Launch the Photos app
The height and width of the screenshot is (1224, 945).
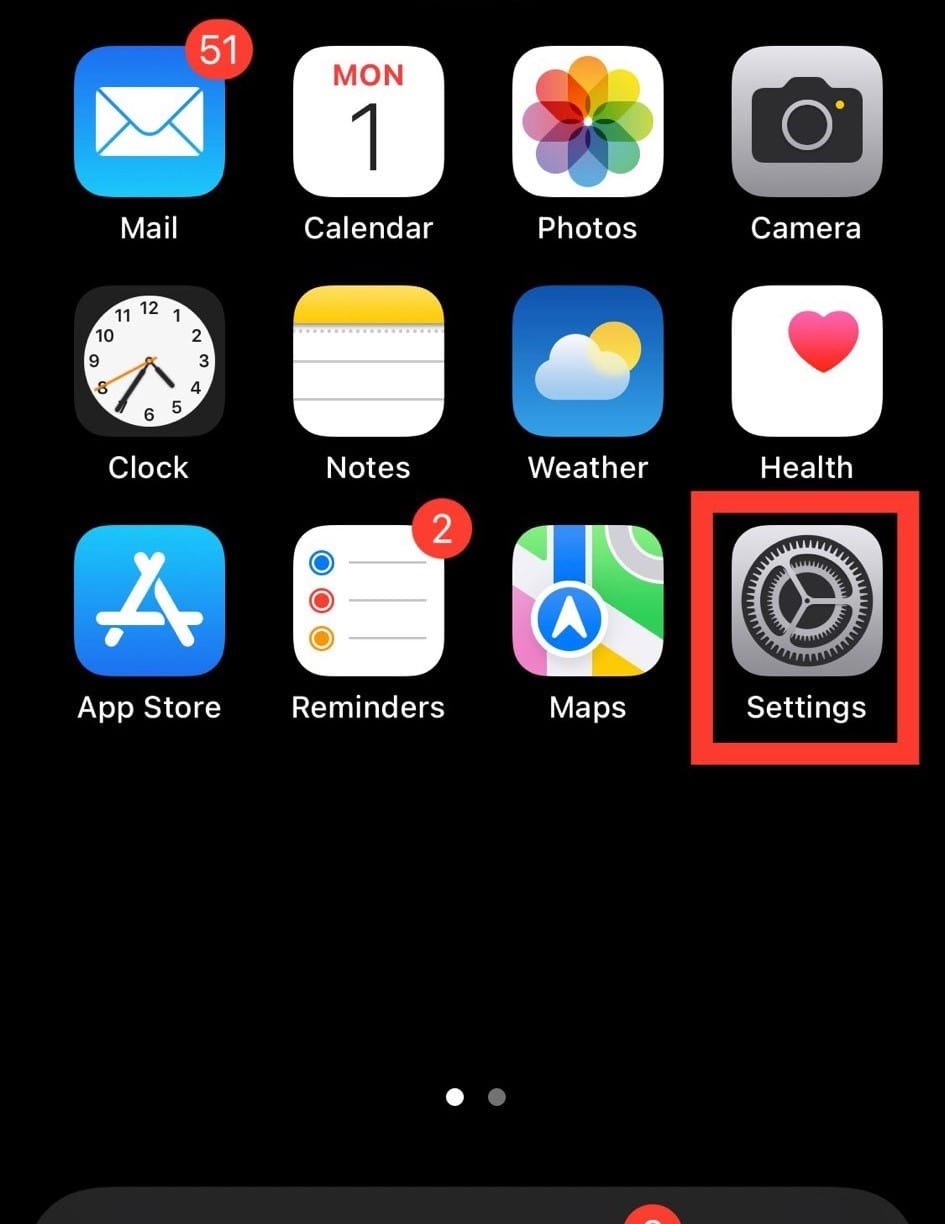click(x=587, y=120)
